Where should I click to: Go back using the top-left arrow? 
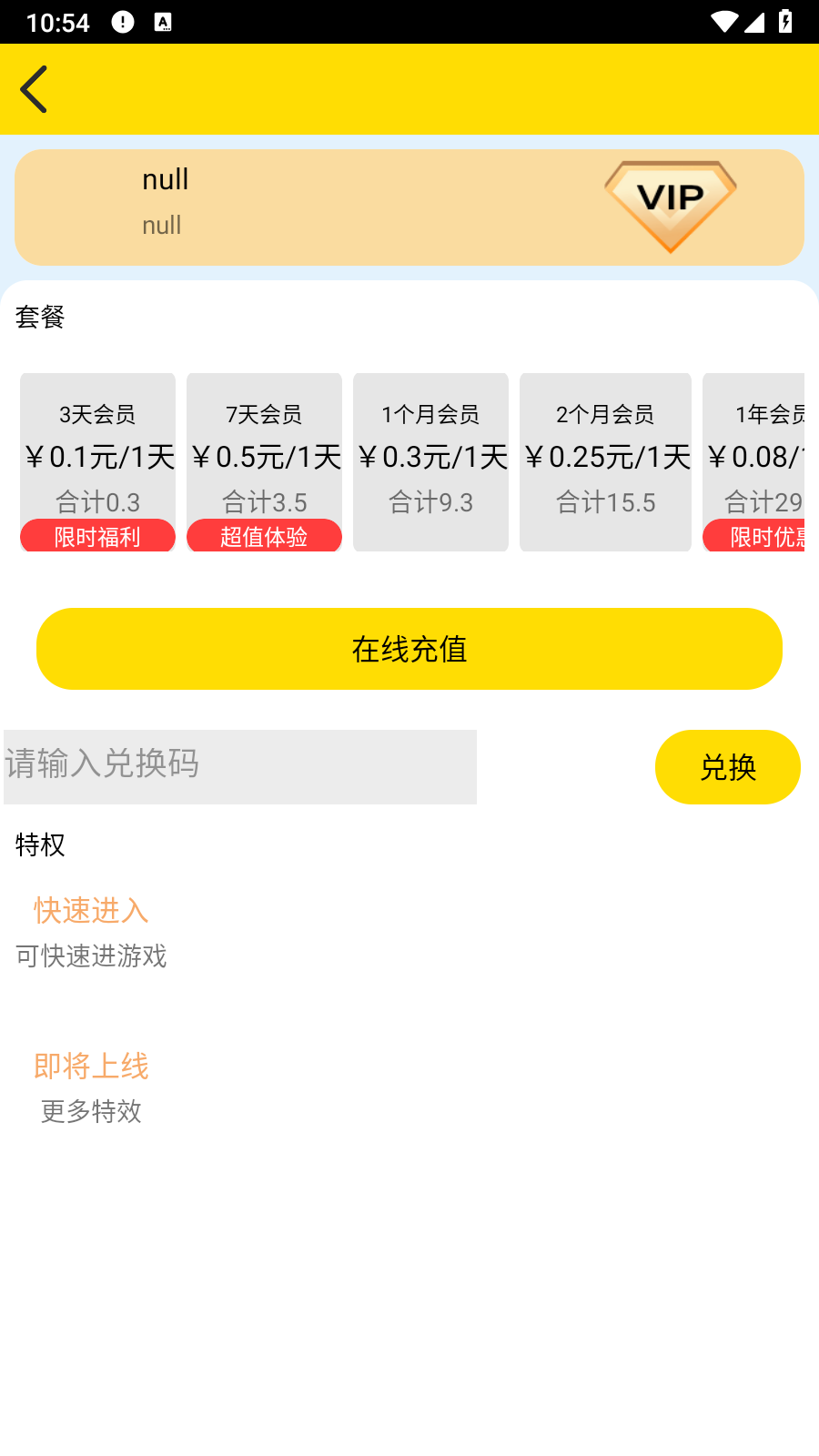click(34, 89)
